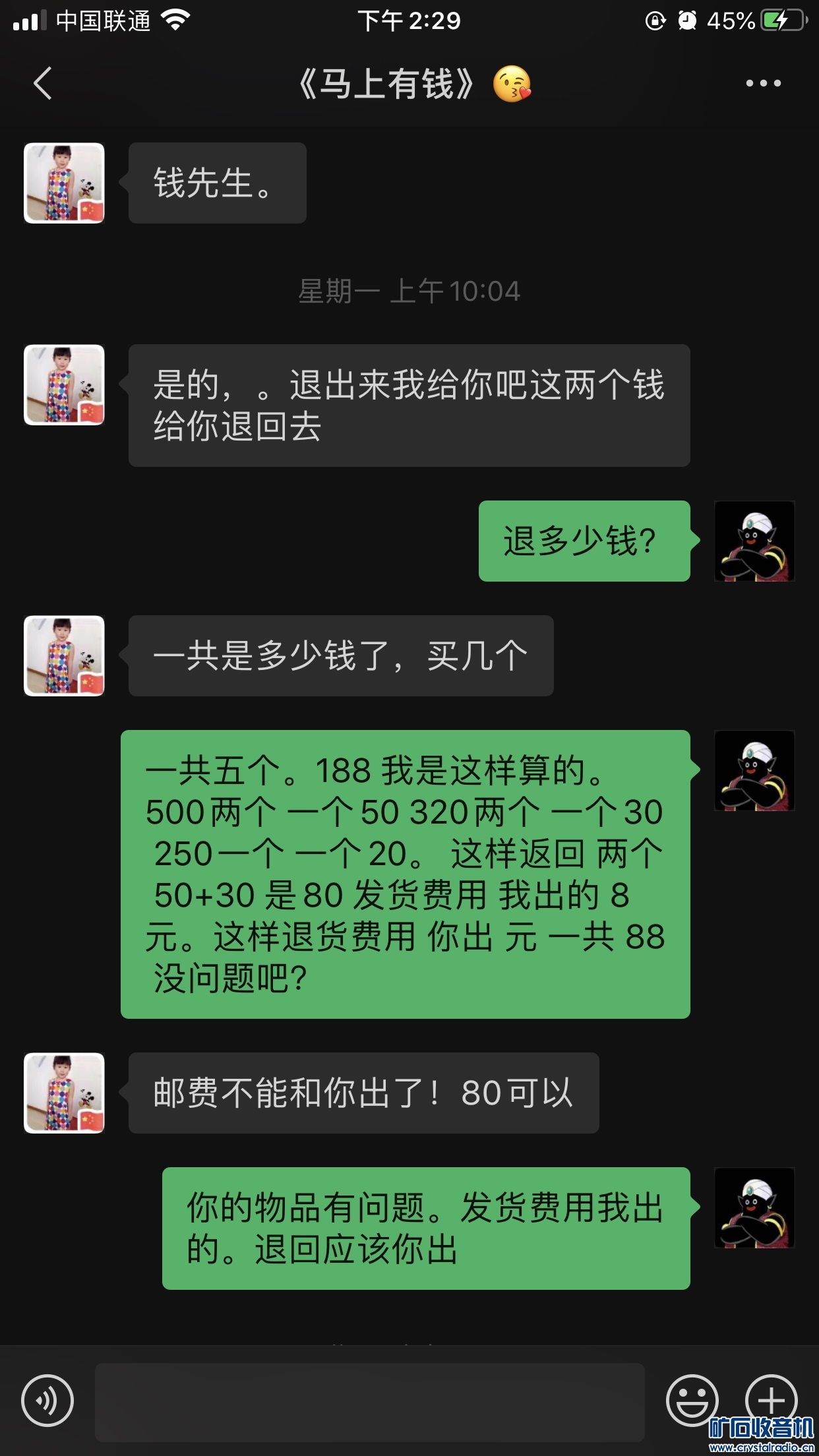Go back to the chat list
The image size is (819, 1456).
[43, 84]
